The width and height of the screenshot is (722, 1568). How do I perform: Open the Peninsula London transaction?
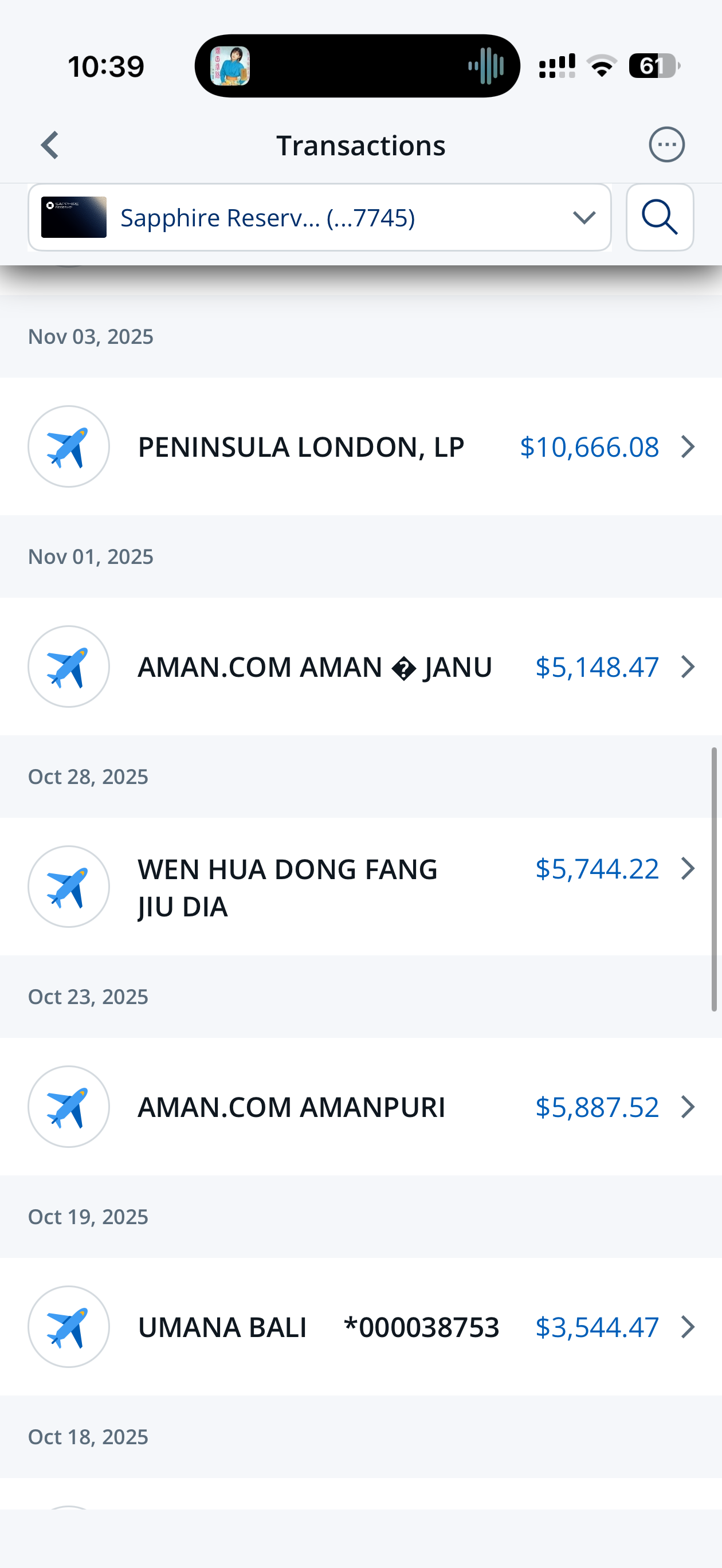361,447
